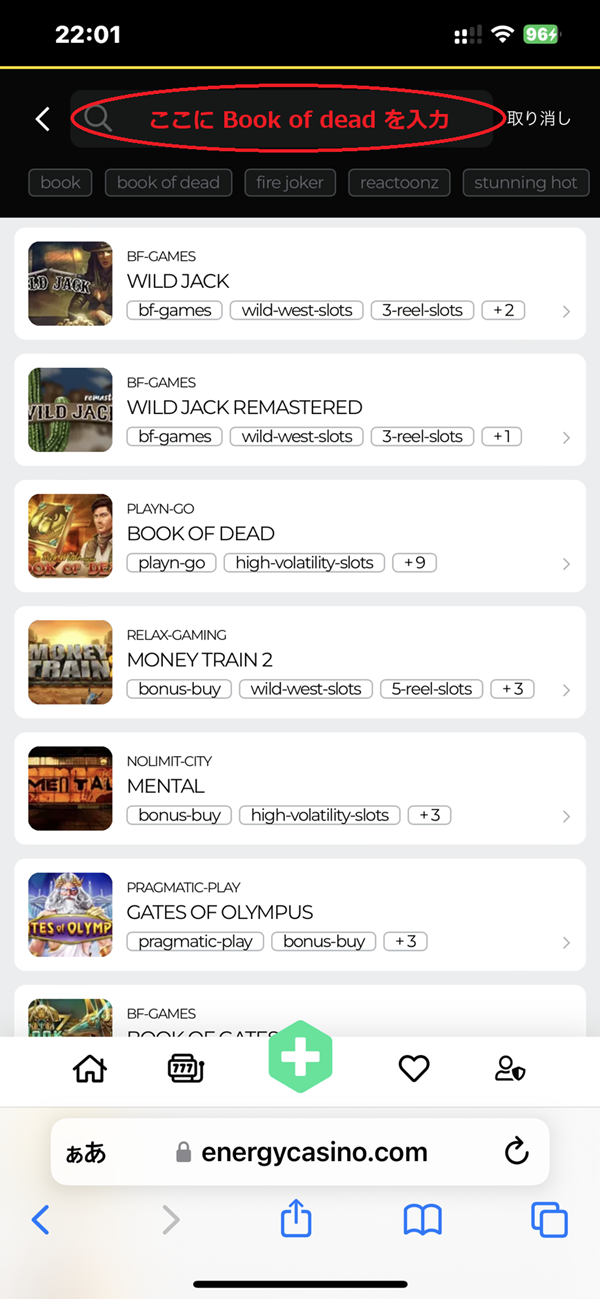Open the favorites heart tab
The image size is (600, 1299).
(x=414, y=1069)
